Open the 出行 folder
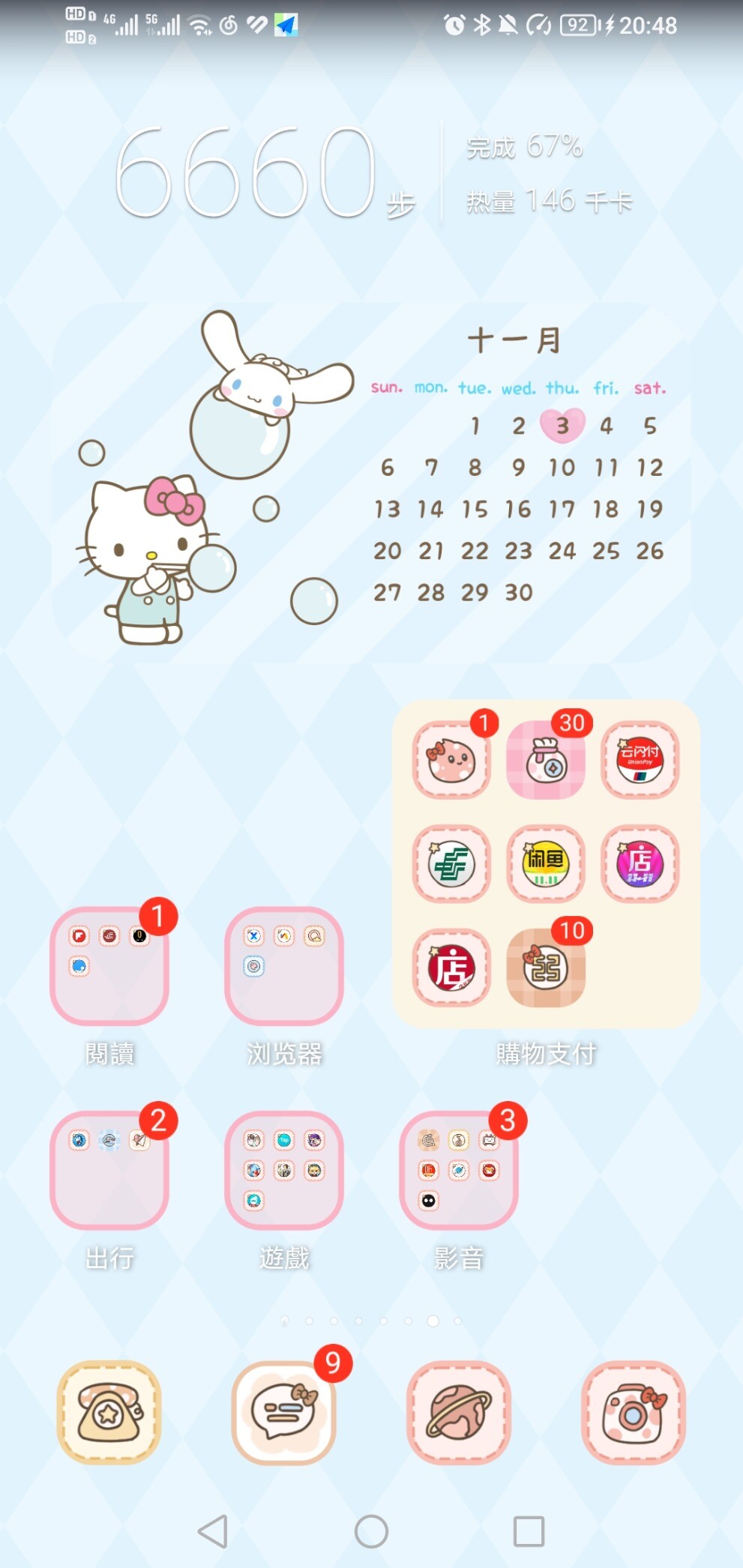Image resolution: width=743 pixels, height=1568 pixels. pyautogui.click(x=109, y=1170)
